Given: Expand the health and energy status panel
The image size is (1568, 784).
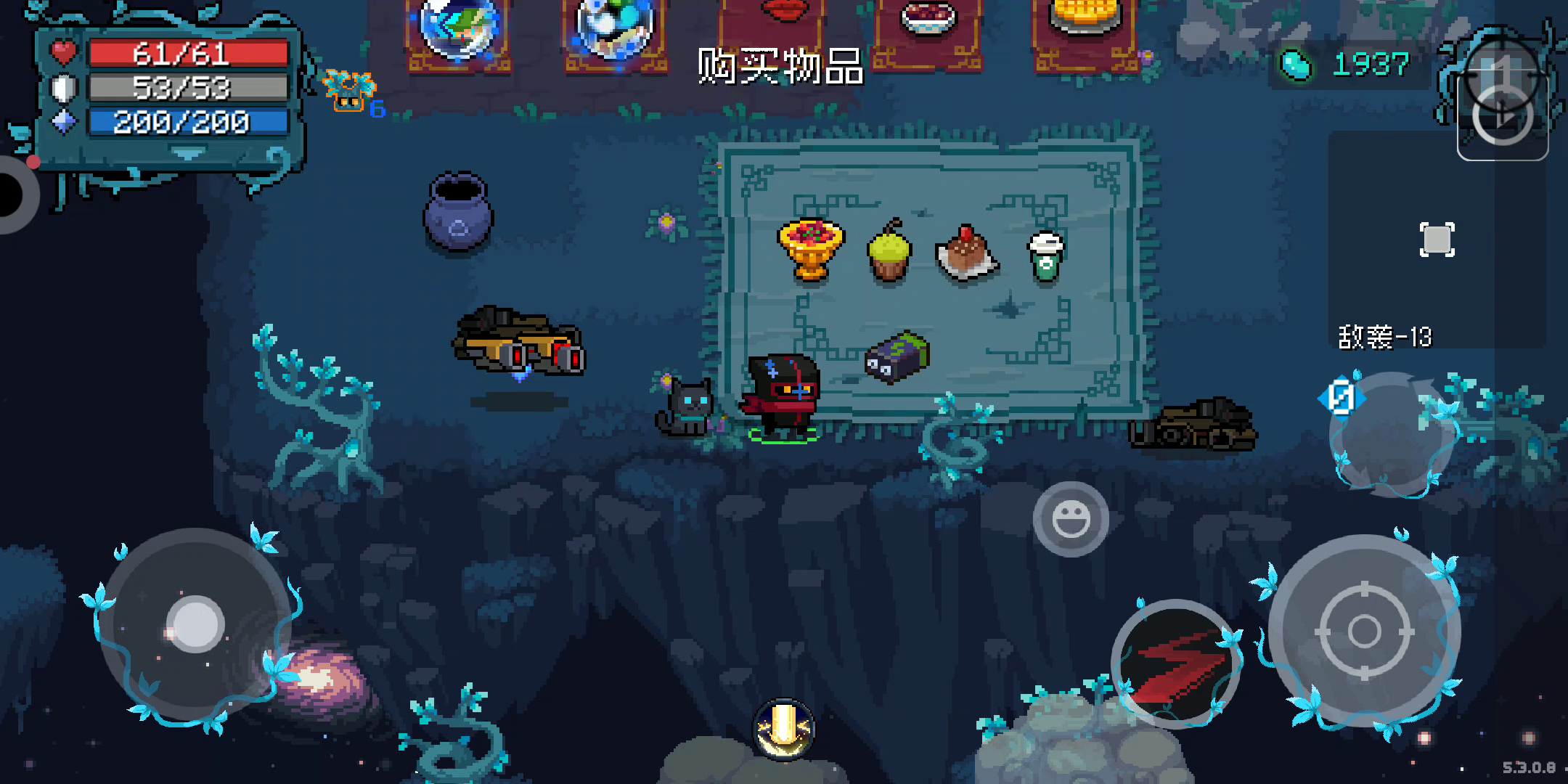Looking at the screenshot, I should click(x=188, y=154).
